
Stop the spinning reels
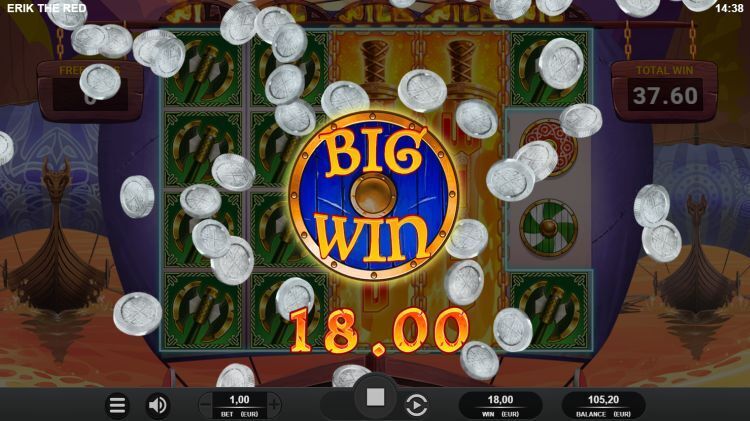coord(375,398)
